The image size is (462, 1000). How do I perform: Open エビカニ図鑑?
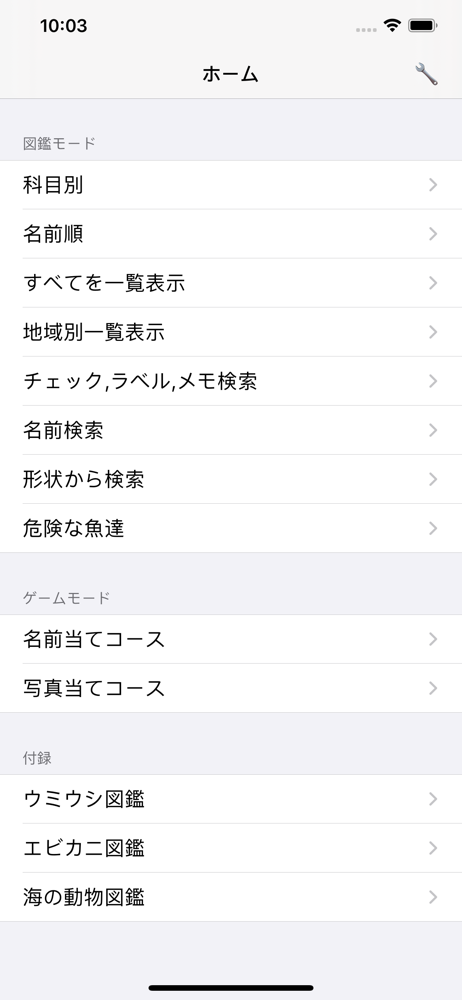point(231,848)
